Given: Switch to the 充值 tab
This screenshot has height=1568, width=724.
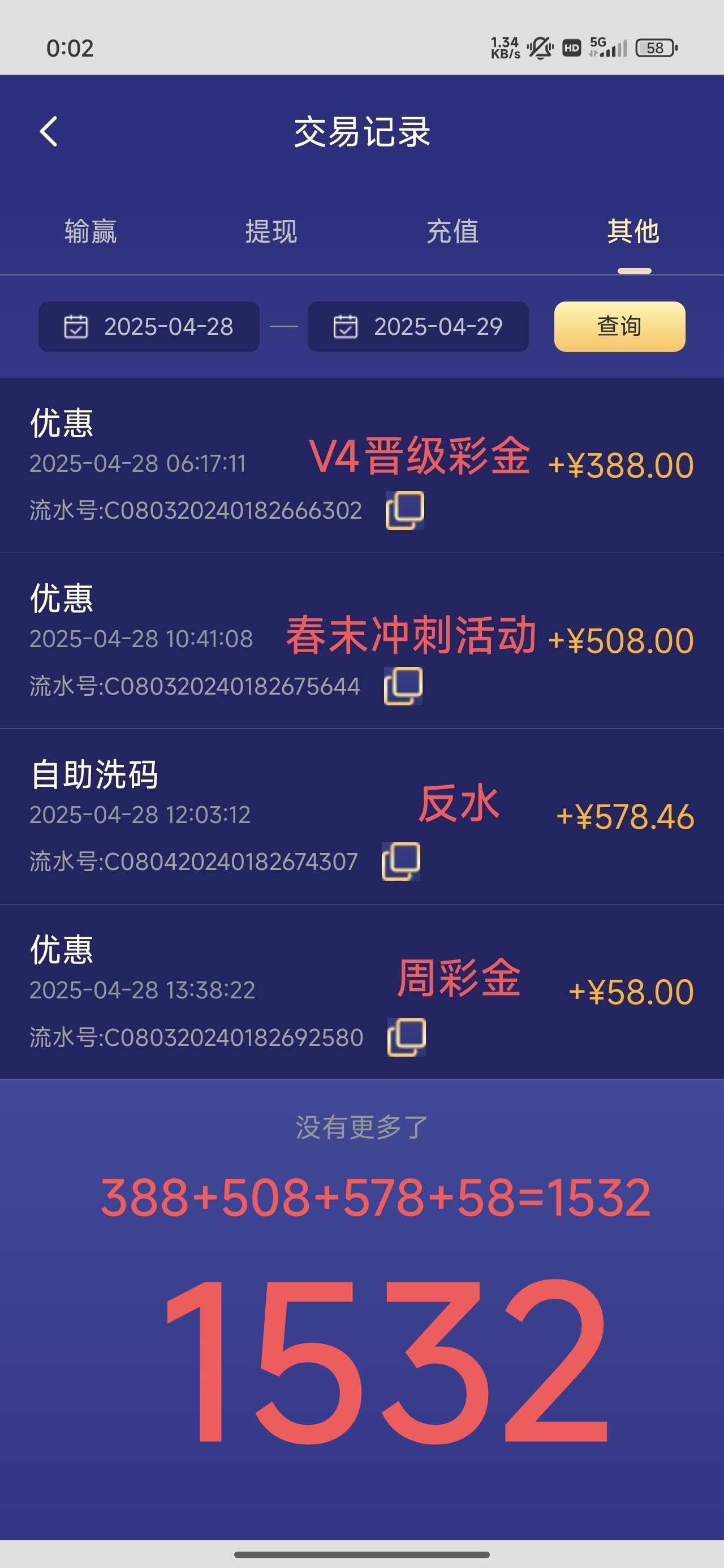Looking at the screenshot, I should click(453, 232).
